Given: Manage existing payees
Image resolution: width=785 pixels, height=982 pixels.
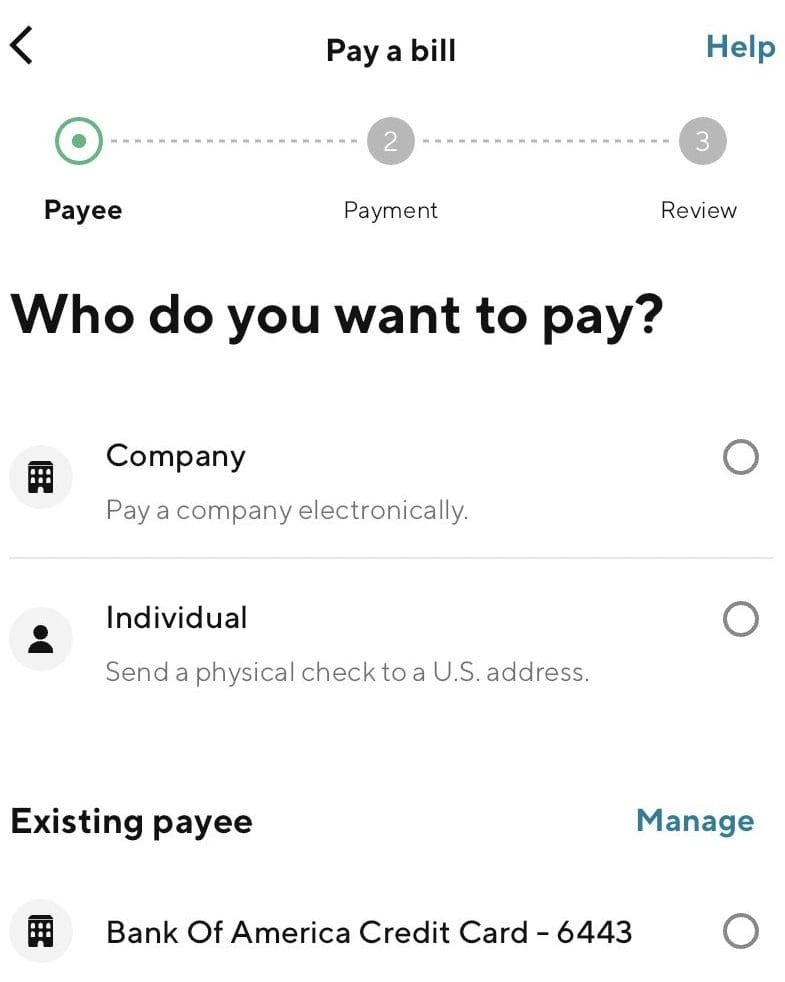Looking at the screenshot, I should click(695, 821).
